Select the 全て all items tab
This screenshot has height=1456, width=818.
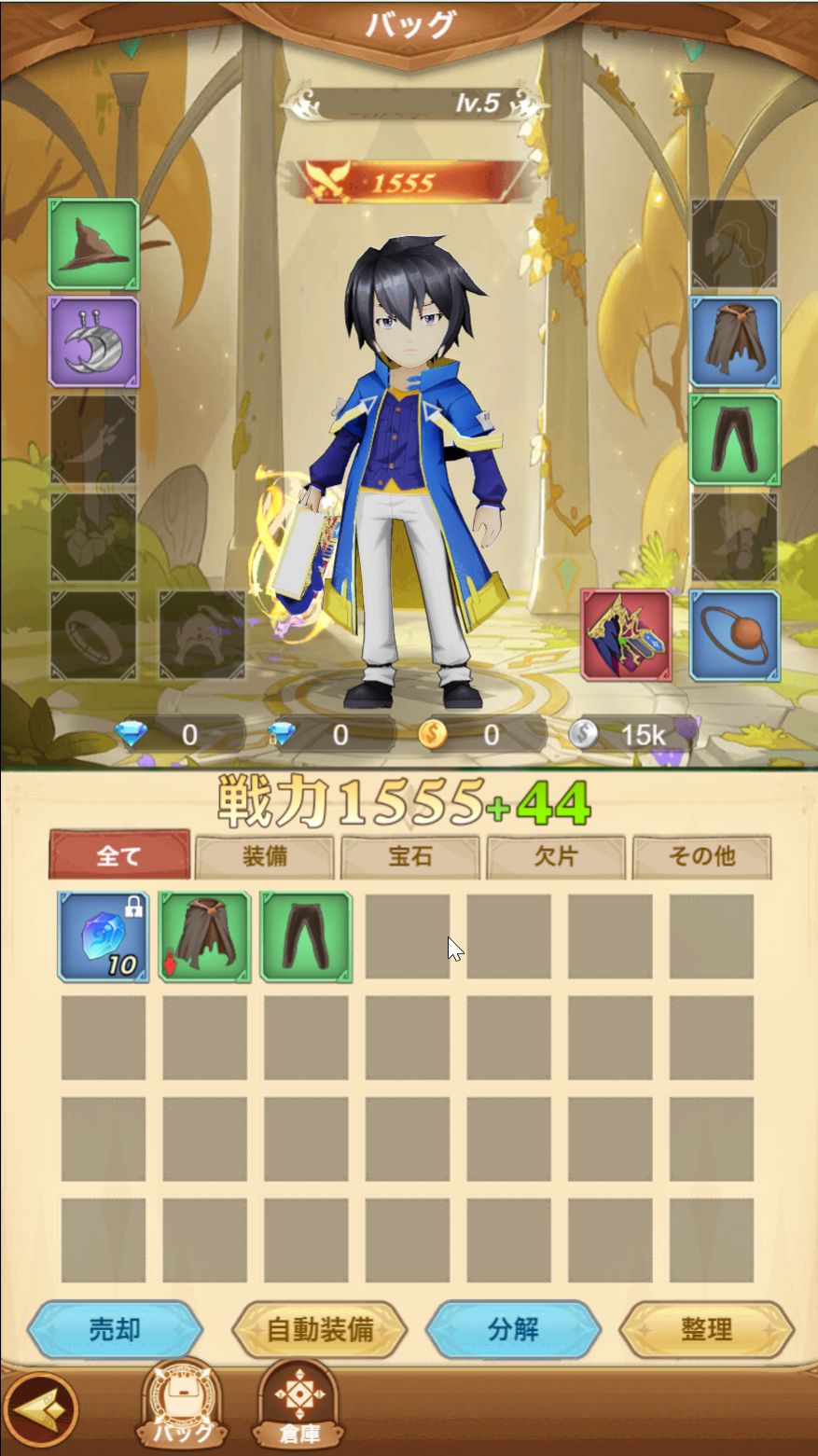click(x=119, y=854)
